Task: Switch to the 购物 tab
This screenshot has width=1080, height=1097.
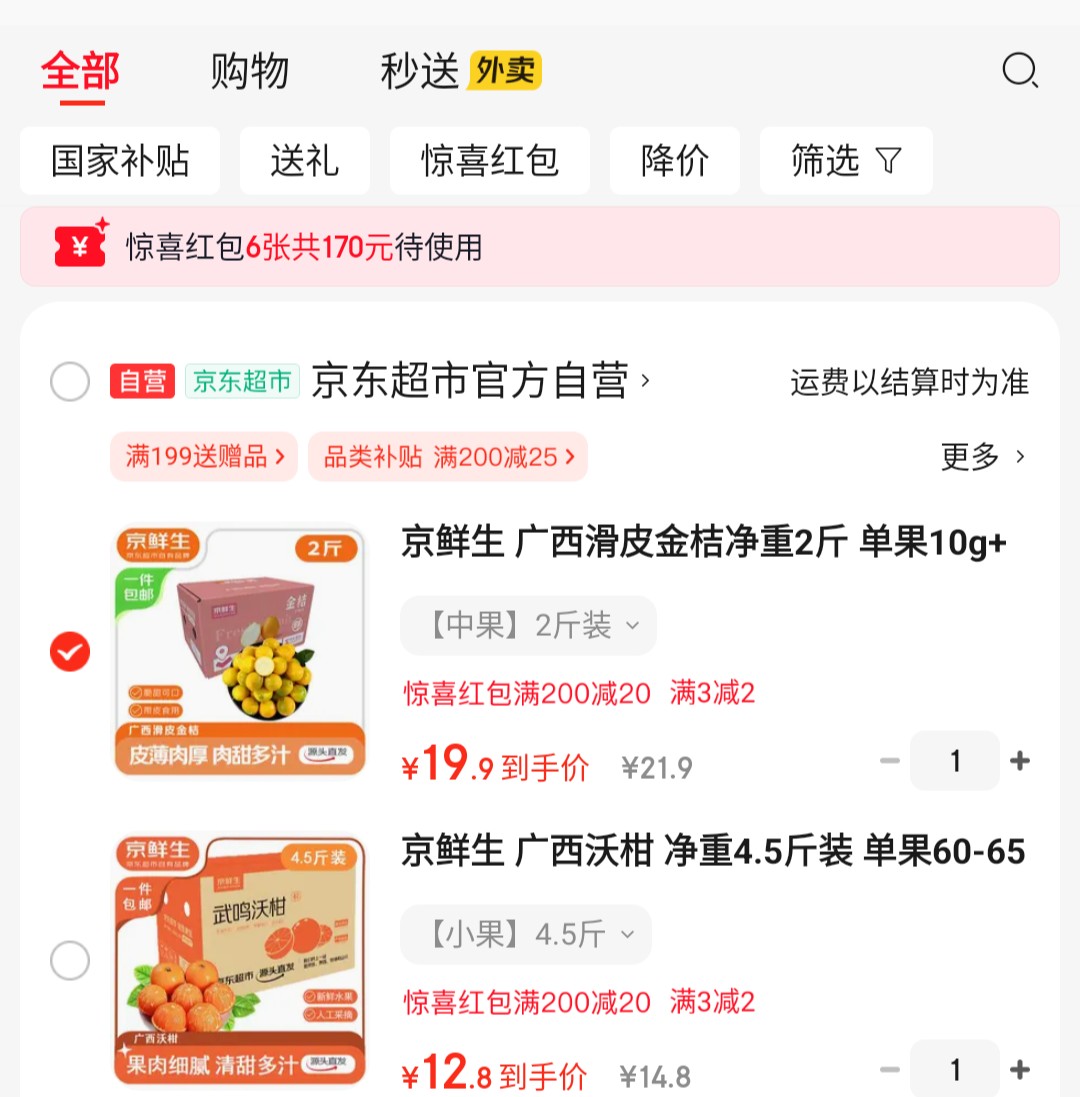Action: pos(249,72)
